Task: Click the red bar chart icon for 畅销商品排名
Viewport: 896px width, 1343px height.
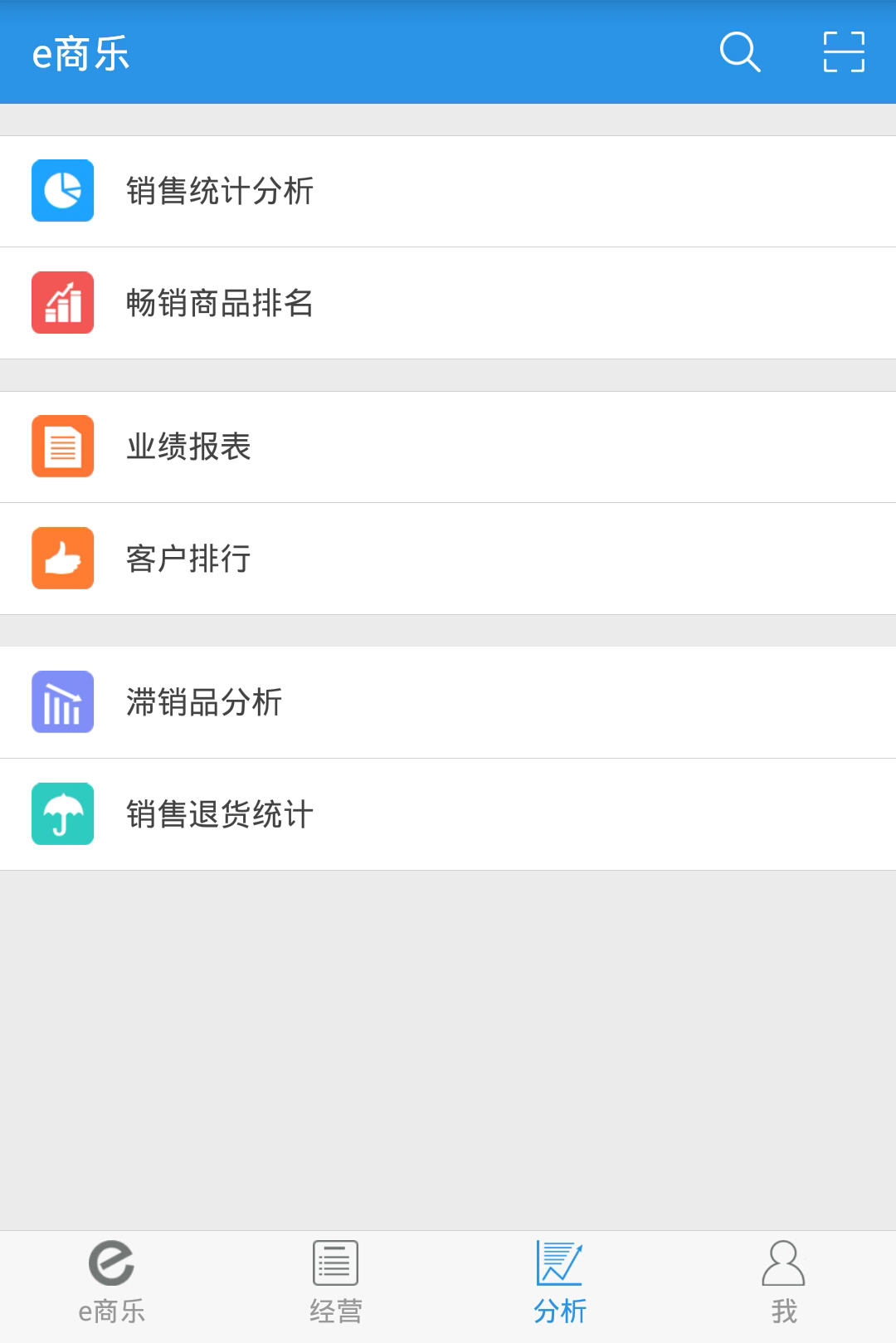Action: pos(62,303)
